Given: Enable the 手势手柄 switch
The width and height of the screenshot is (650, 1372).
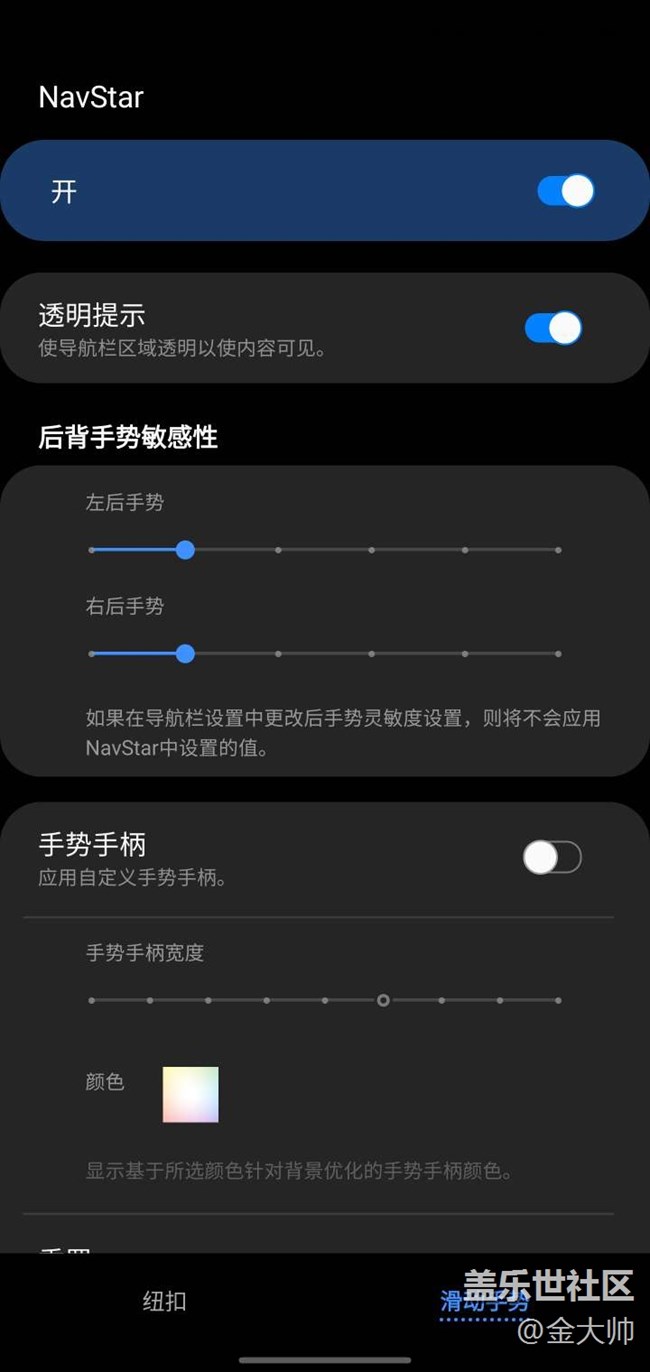Looking at the screenshot, I should [552, 857].
